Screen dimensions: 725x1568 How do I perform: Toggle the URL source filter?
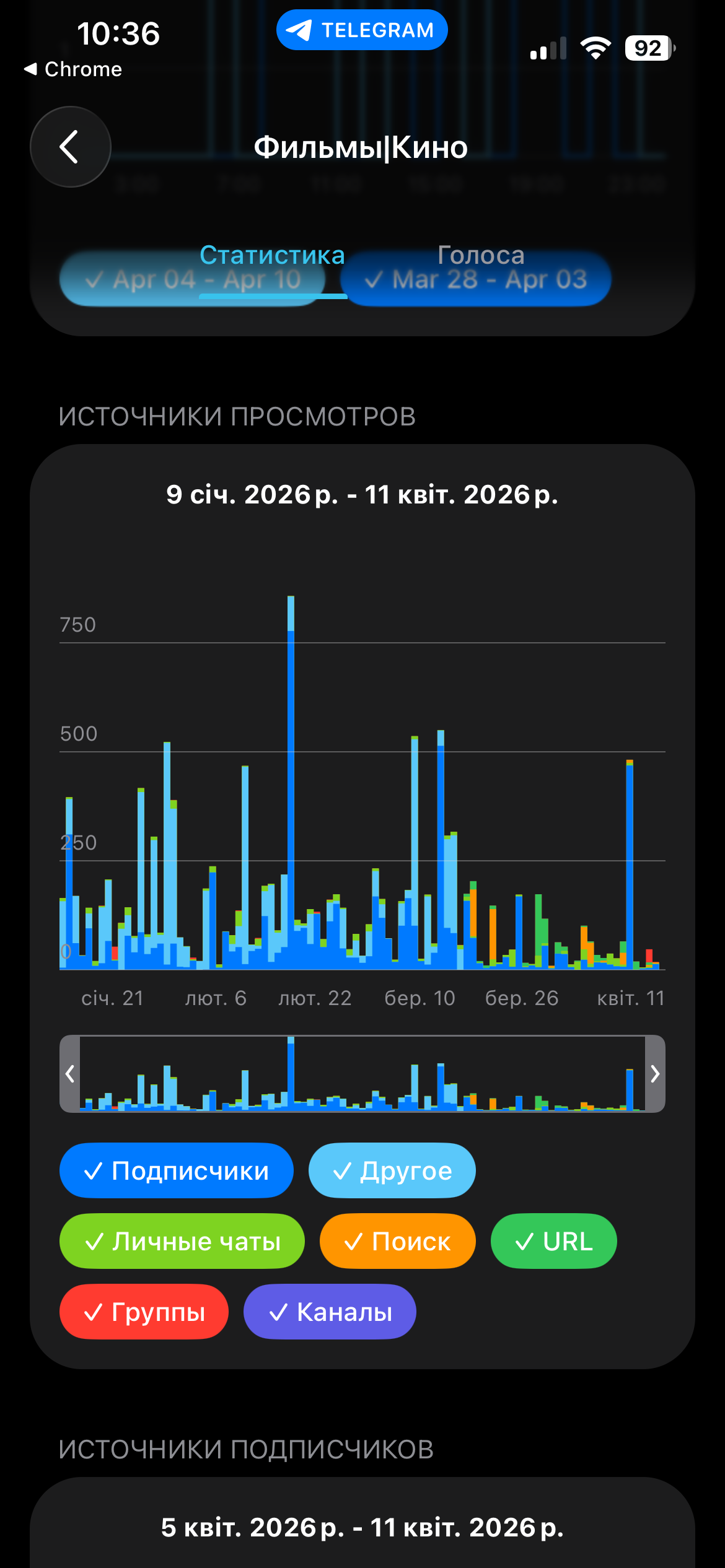pyautogui.click(x=553, y=1241)
